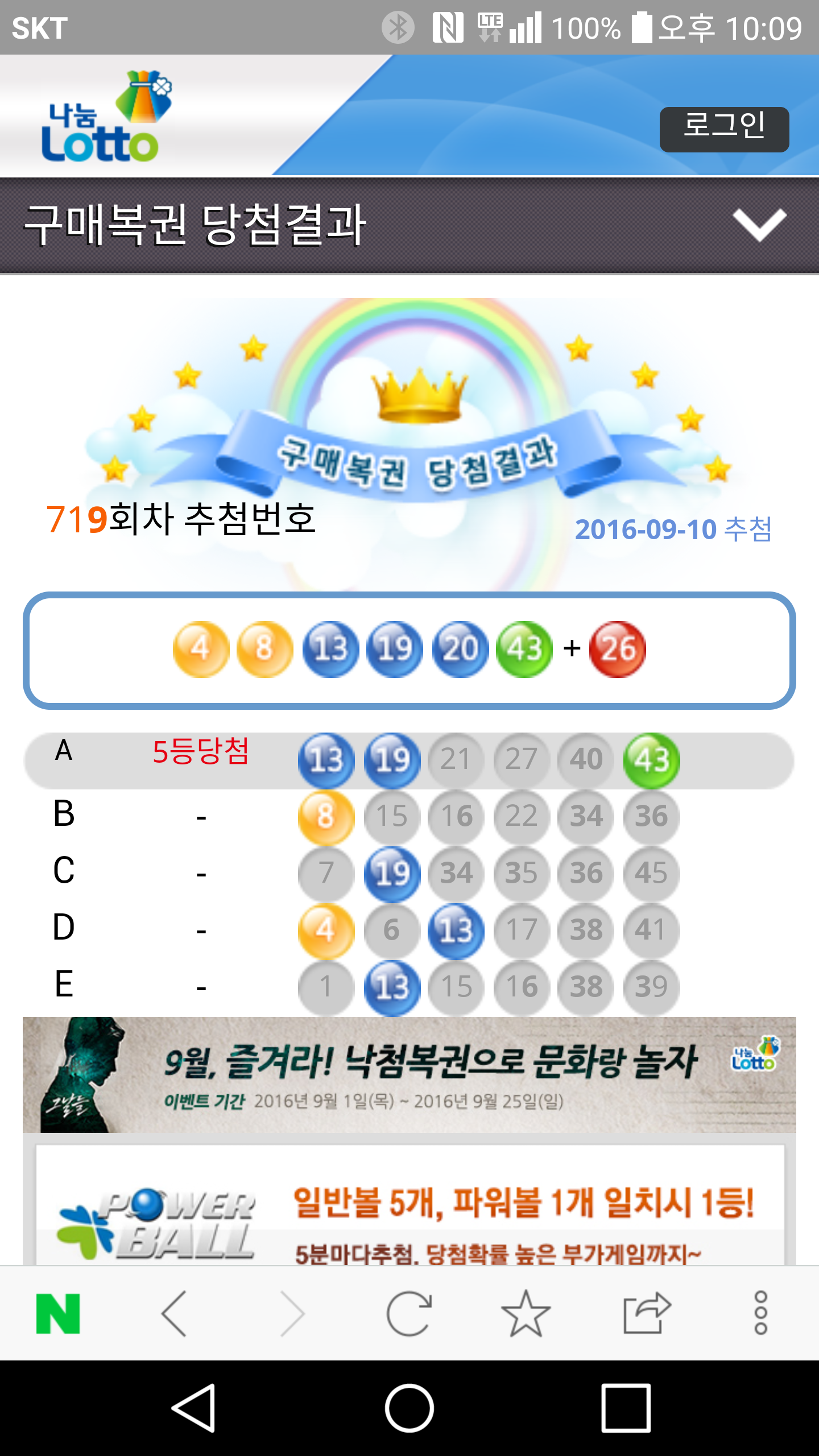Go to the Android home screen

coord(409,1408)
